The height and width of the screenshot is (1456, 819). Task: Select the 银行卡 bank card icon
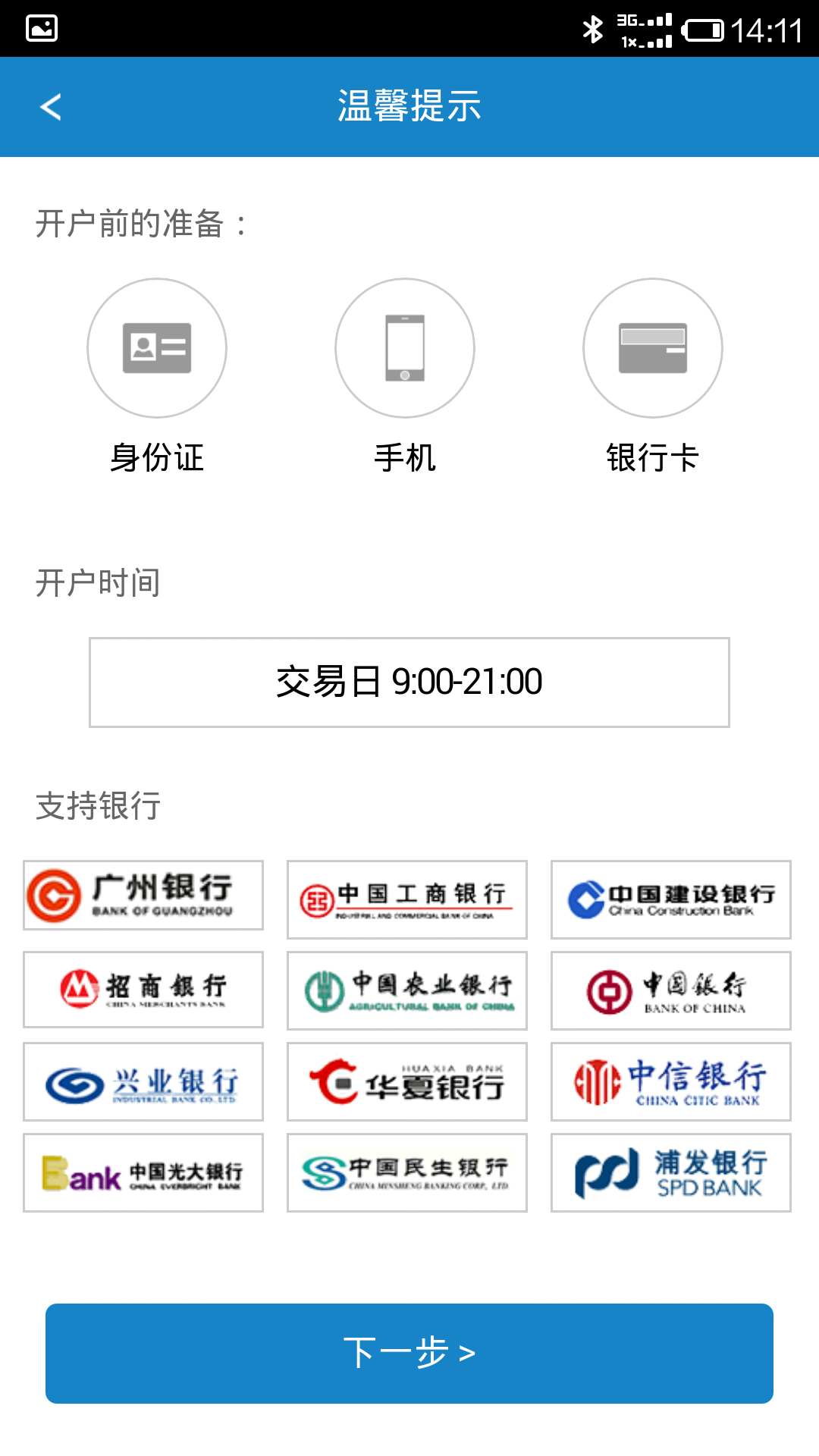tap(652, 348)
